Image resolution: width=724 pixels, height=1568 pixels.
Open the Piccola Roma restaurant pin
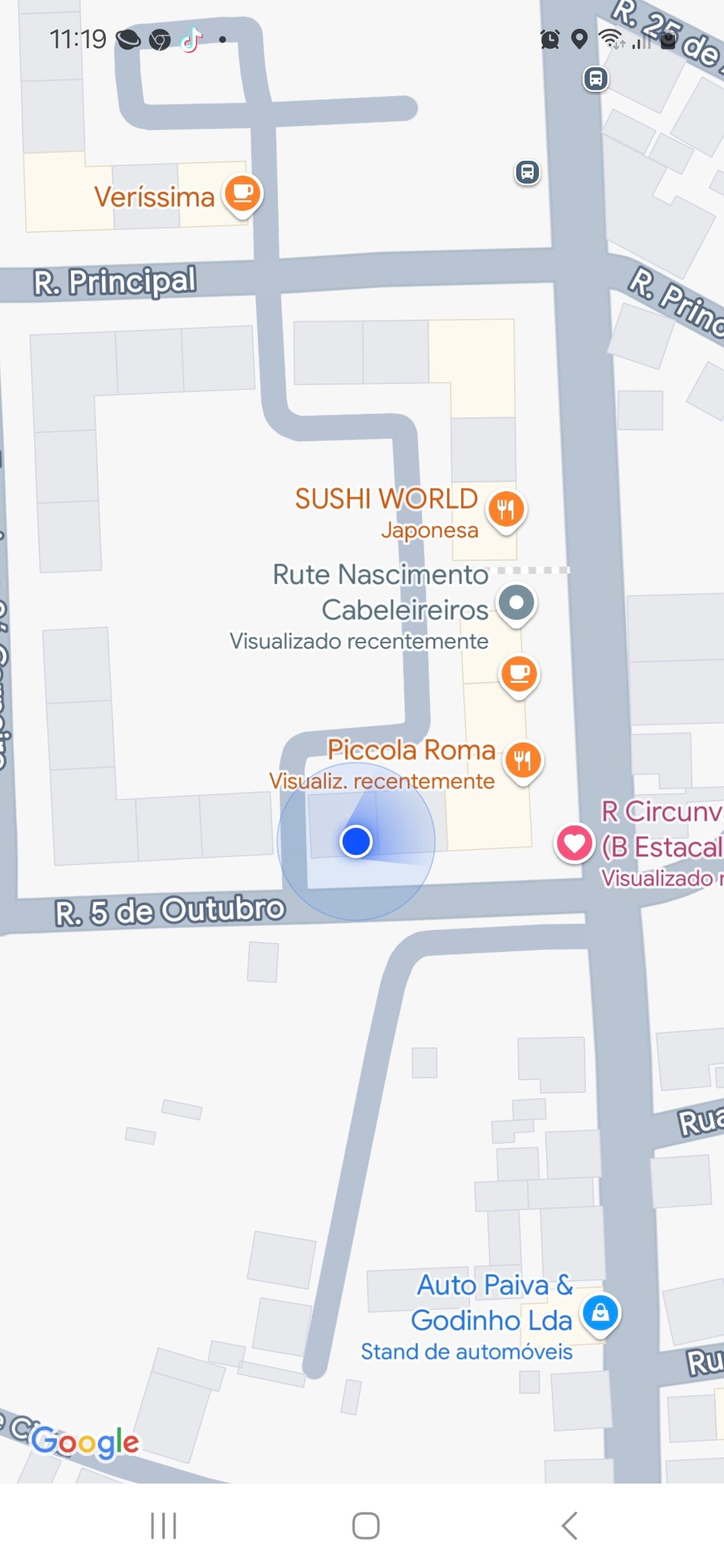523,761
